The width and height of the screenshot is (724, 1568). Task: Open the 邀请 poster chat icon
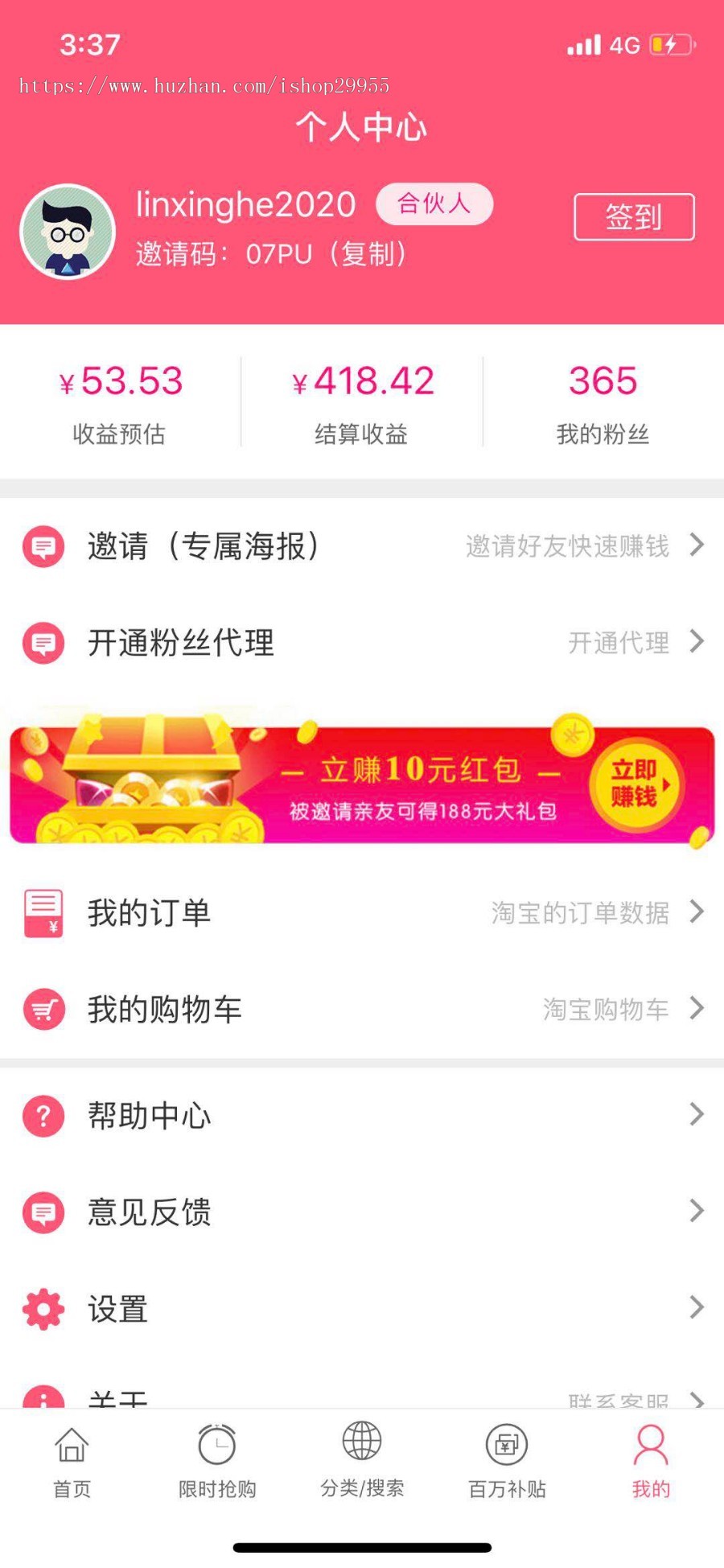pos(43,547)
